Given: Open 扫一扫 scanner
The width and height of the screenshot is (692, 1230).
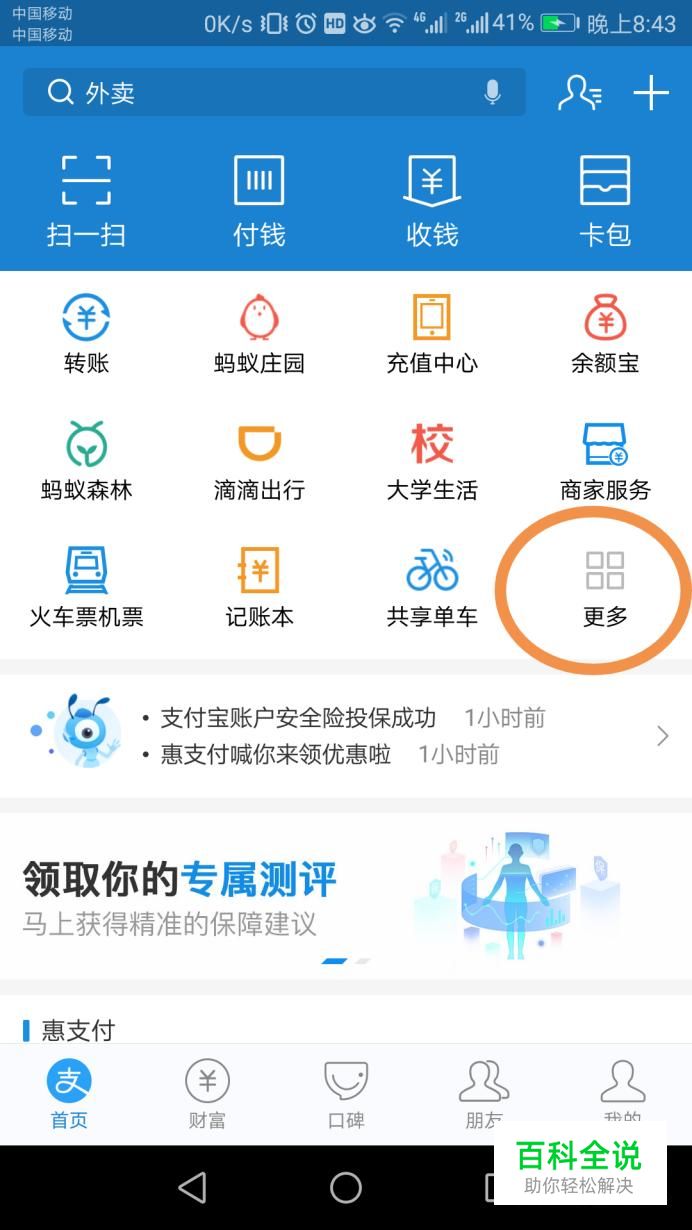Looking at the screenshot, I should pos(86,201).
